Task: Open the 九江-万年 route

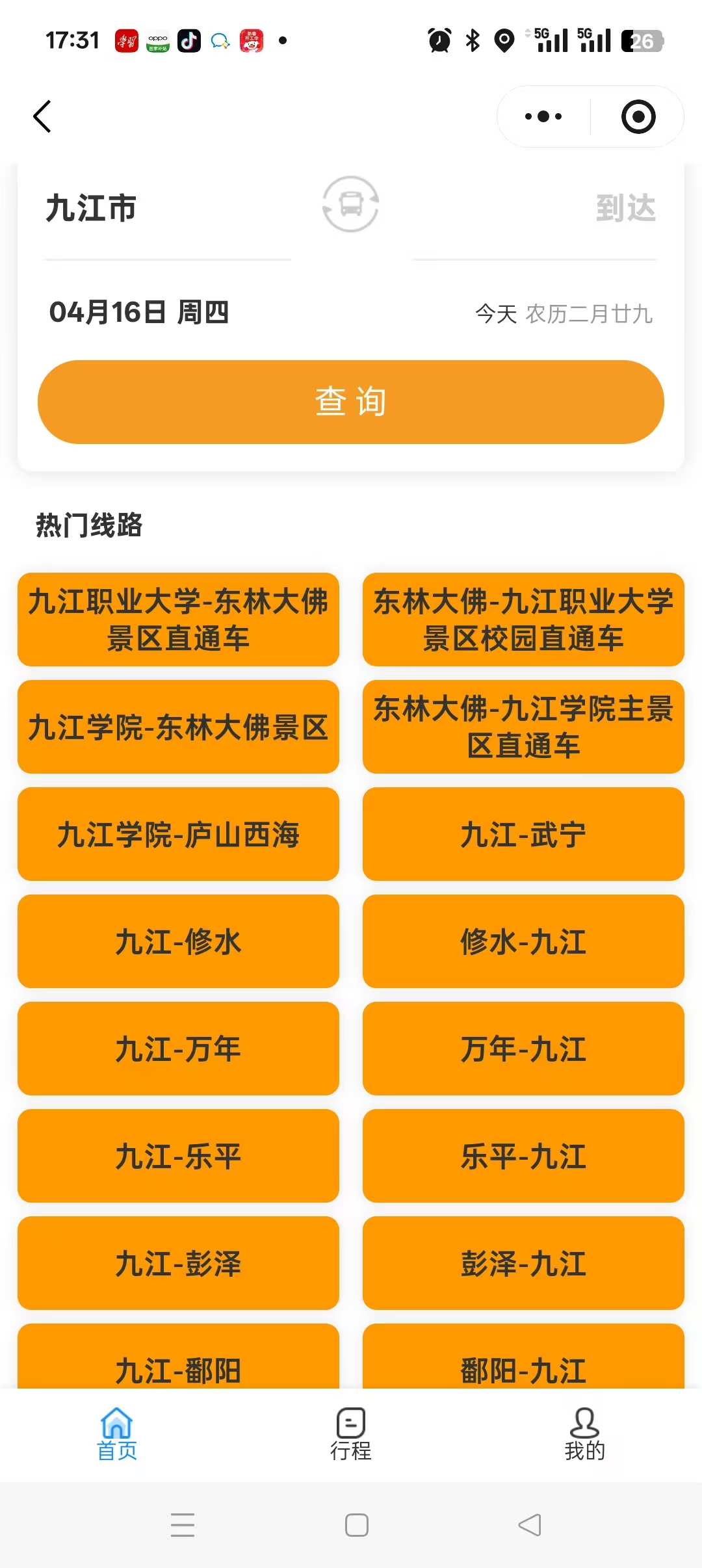Action: (x=178, y=1049)
